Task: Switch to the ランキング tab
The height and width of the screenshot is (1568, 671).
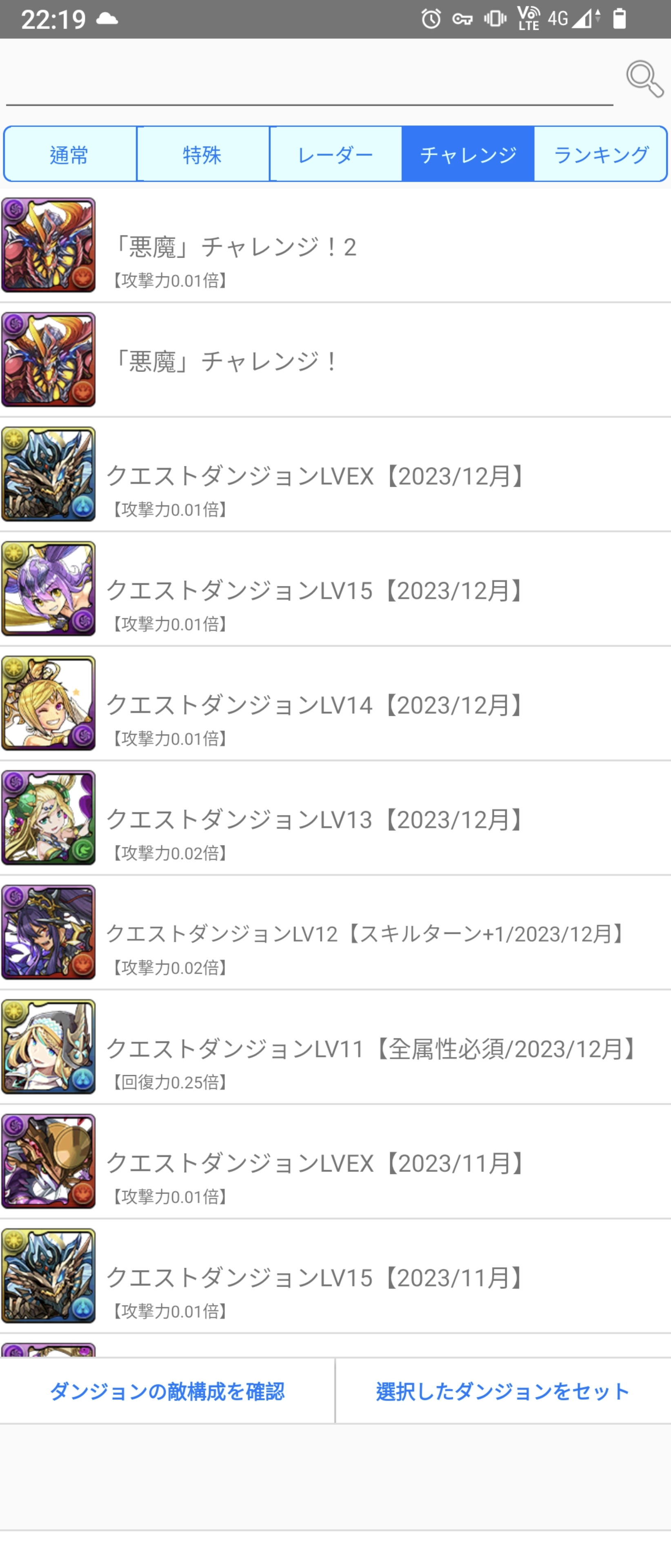Action: tap(601, 155)
